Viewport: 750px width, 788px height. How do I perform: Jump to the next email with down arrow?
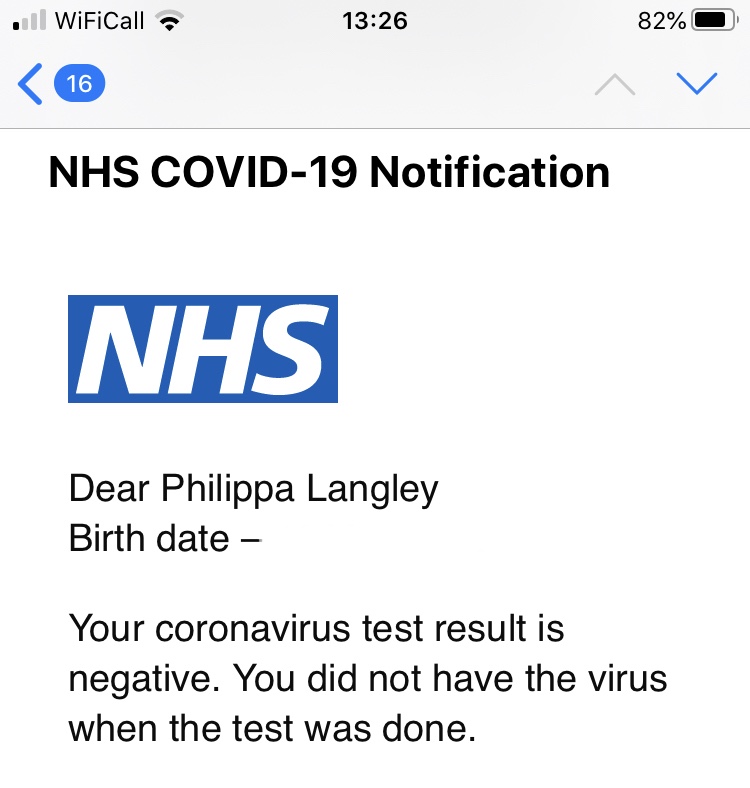[x=697, y=84]
